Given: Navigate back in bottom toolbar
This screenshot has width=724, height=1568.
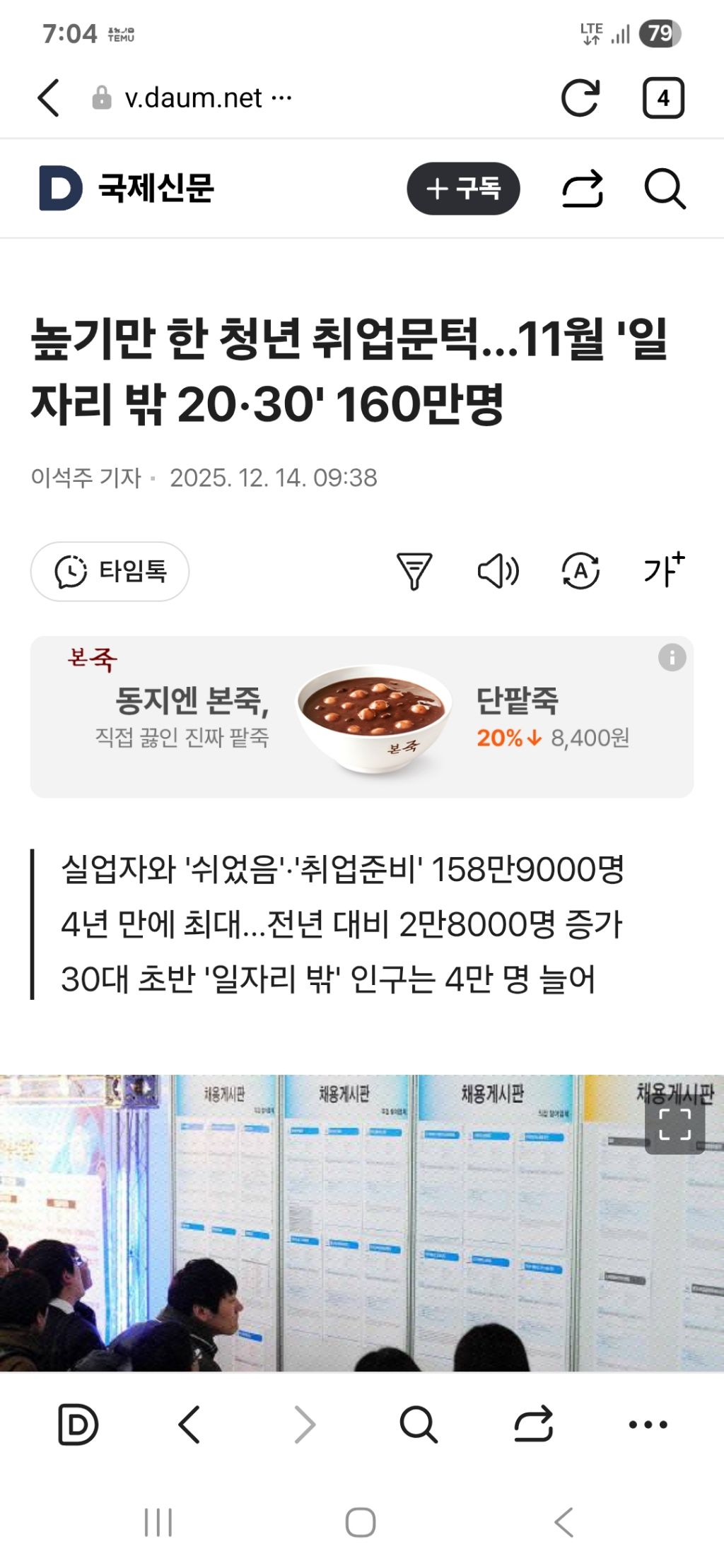Looking at the screenshot, I should [189, 1425].
